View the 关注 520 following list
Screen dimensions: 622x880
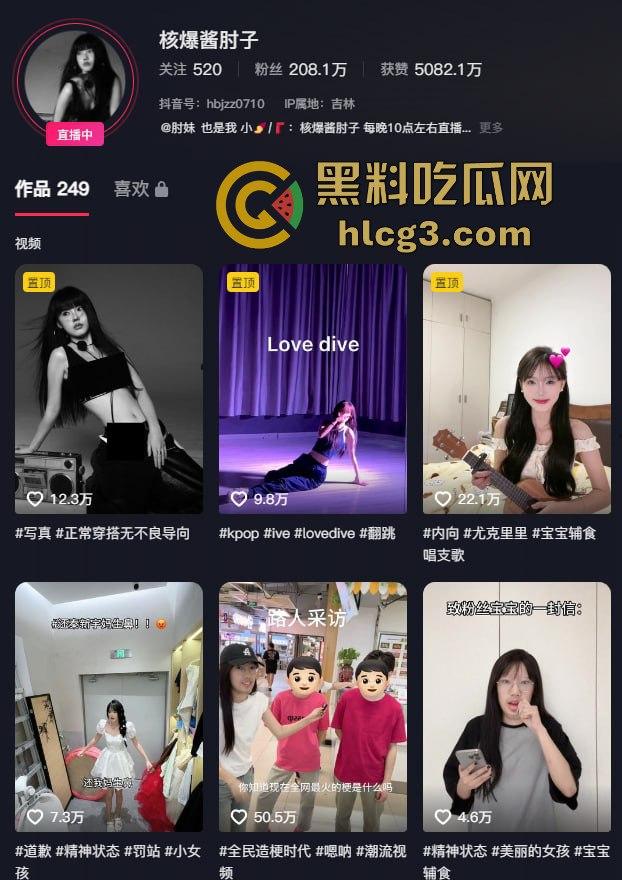(x=190, y=69)
